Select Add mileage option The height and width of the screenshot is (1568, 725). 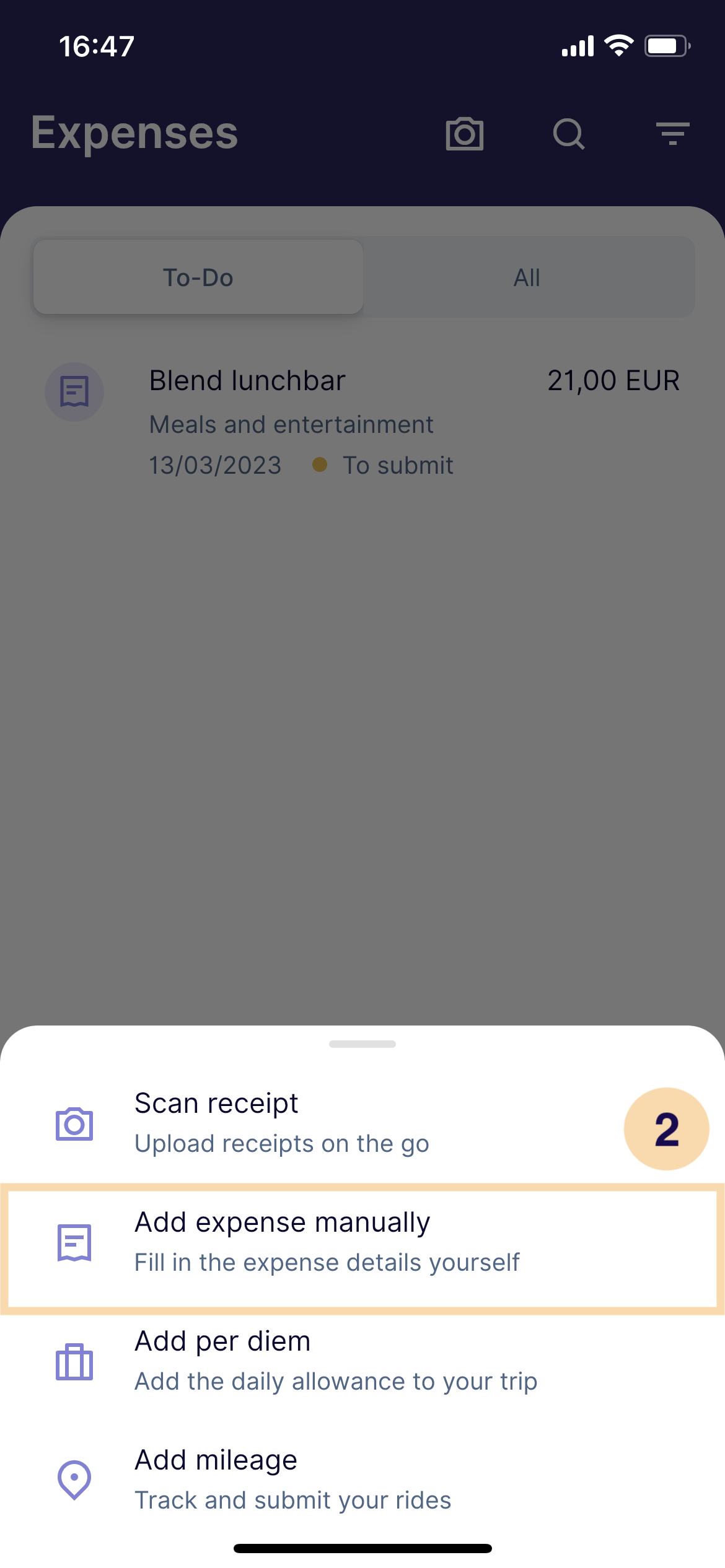(x=362, y=1479)
